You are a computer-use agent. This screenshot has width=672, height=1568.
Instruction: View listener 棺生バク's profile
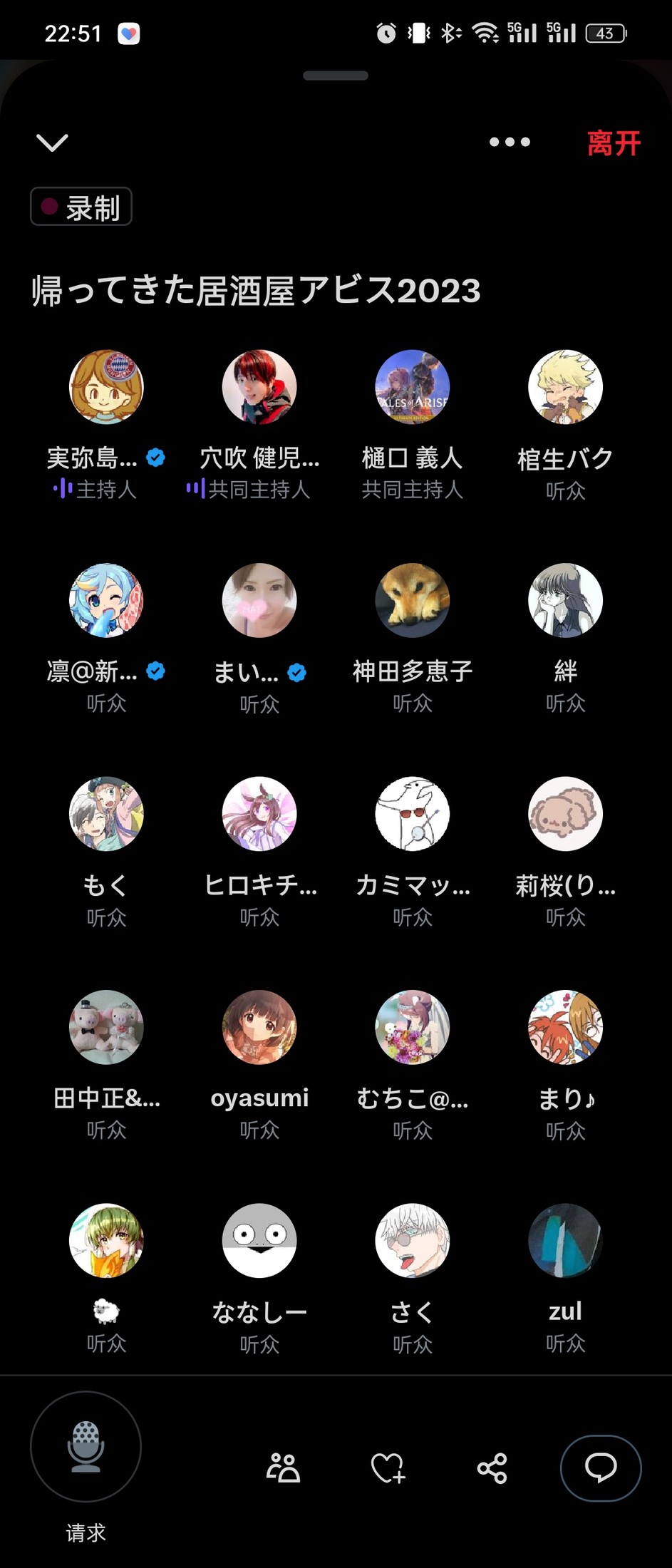point(565,387)
